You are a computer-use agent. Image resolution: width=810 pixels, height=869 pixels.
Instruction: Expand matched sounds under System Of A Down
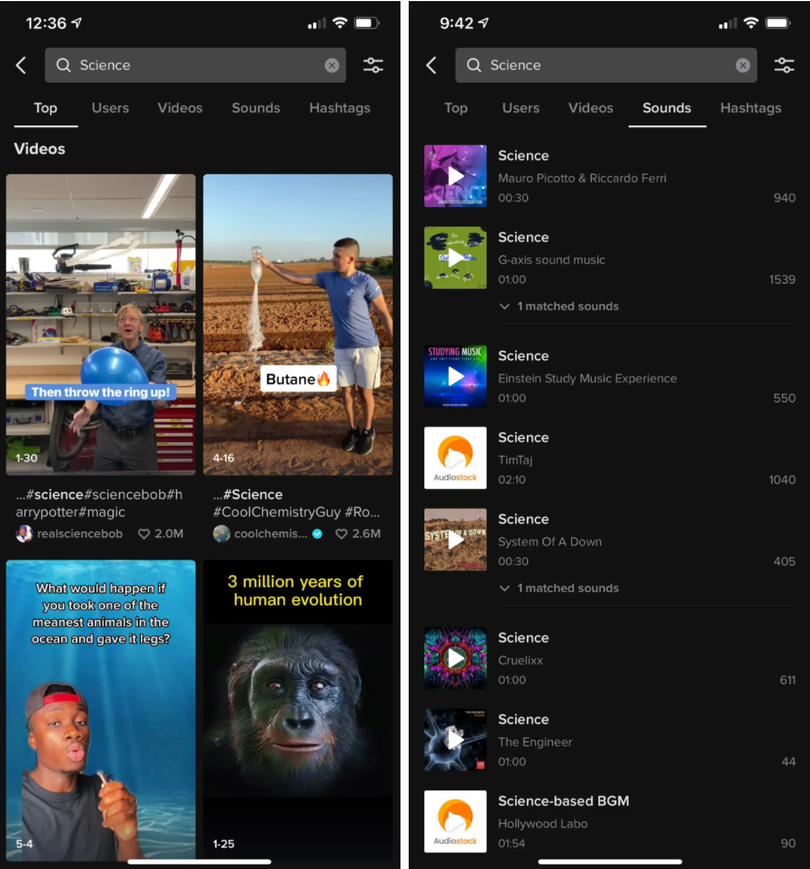(x=560, y=588)
